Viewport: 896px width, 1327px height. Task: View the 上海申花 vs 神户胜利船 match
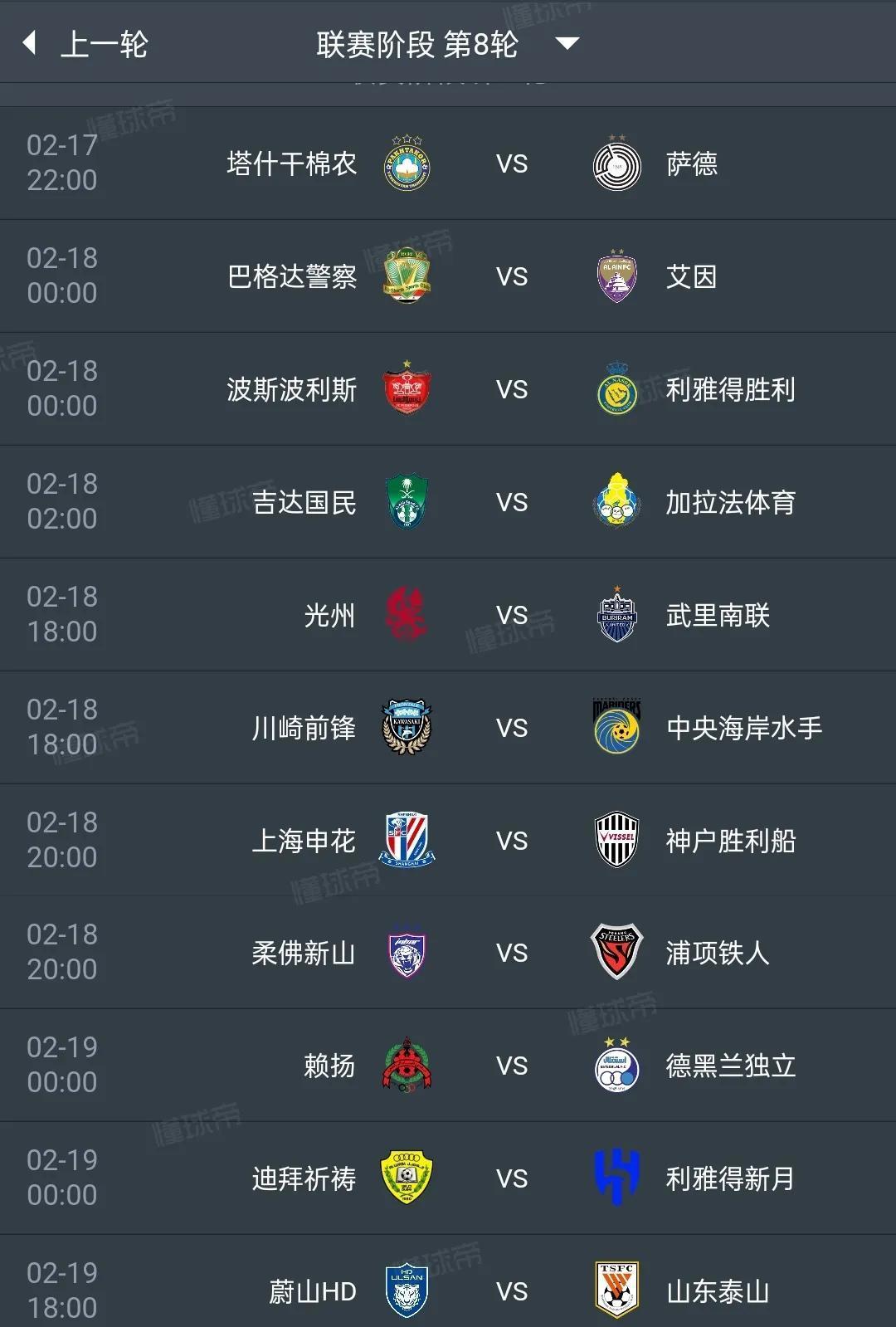512,841
